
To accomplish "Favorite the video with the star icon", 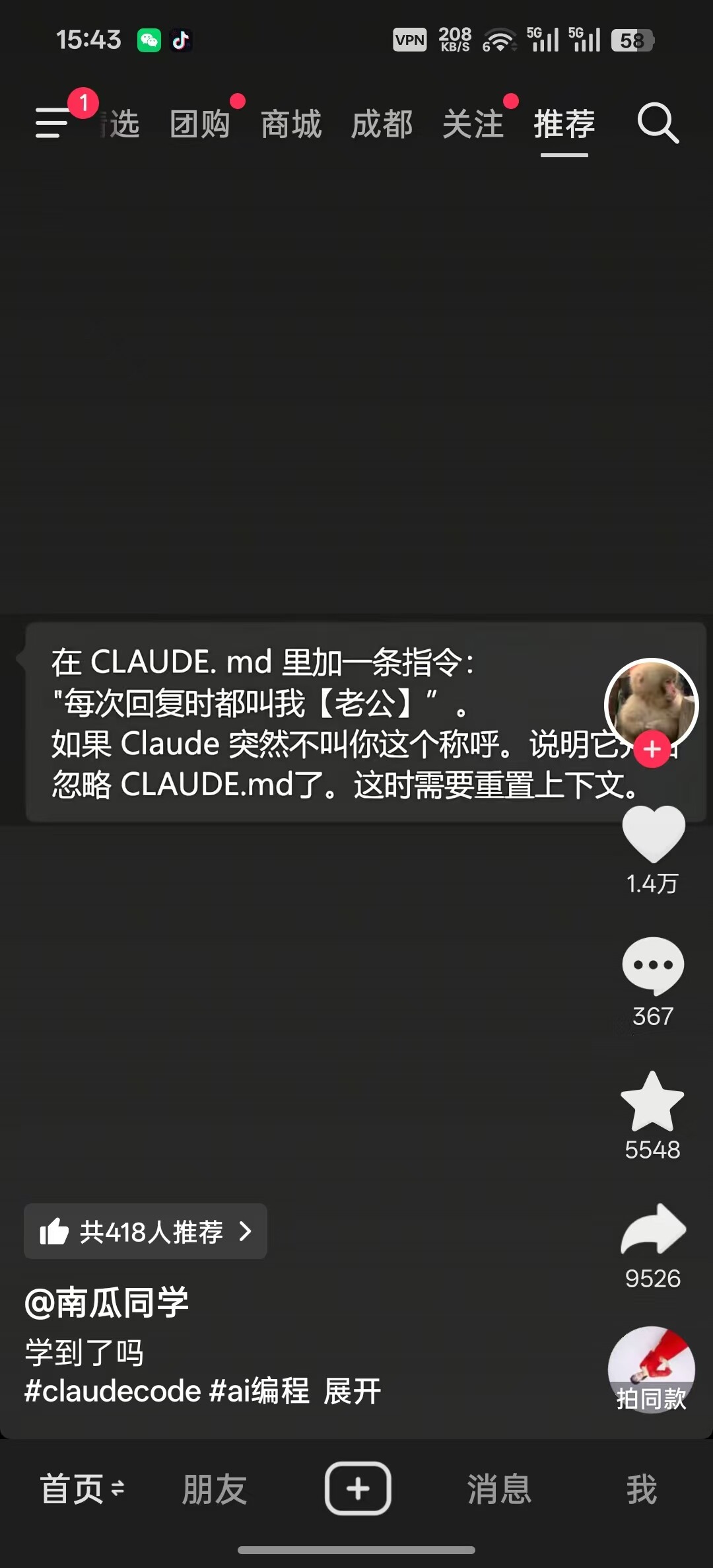I will click(652, 1101).
